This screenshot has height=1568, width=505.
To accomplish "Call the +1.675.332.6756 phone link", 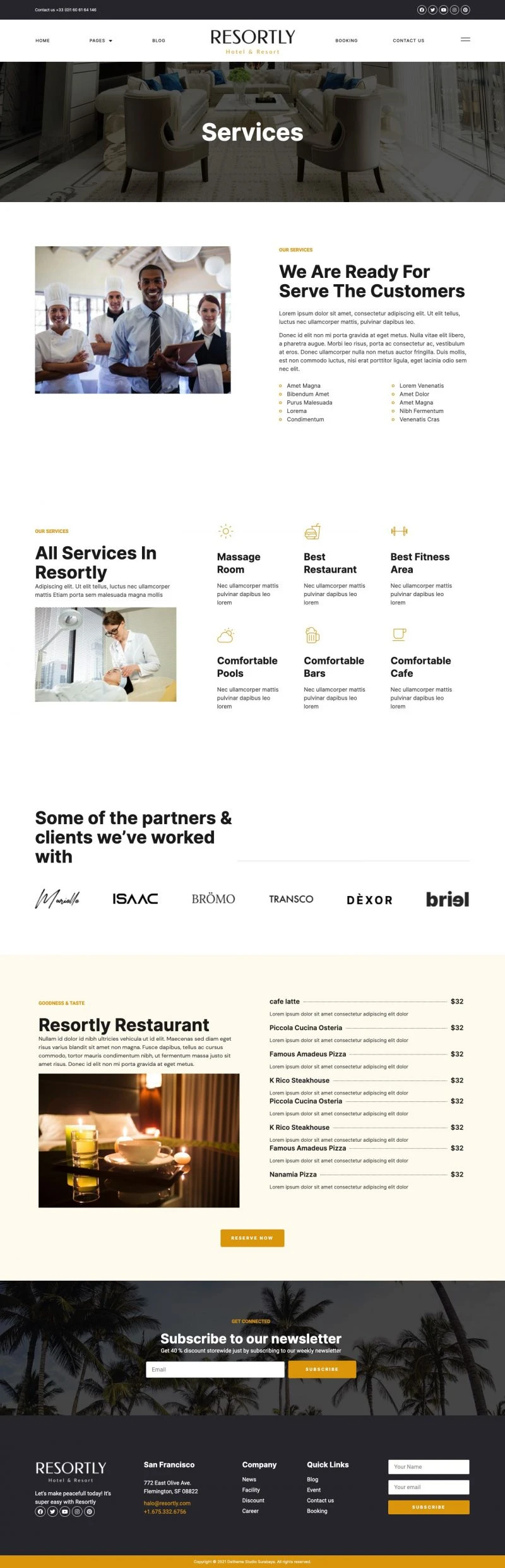I will 165,1511.
